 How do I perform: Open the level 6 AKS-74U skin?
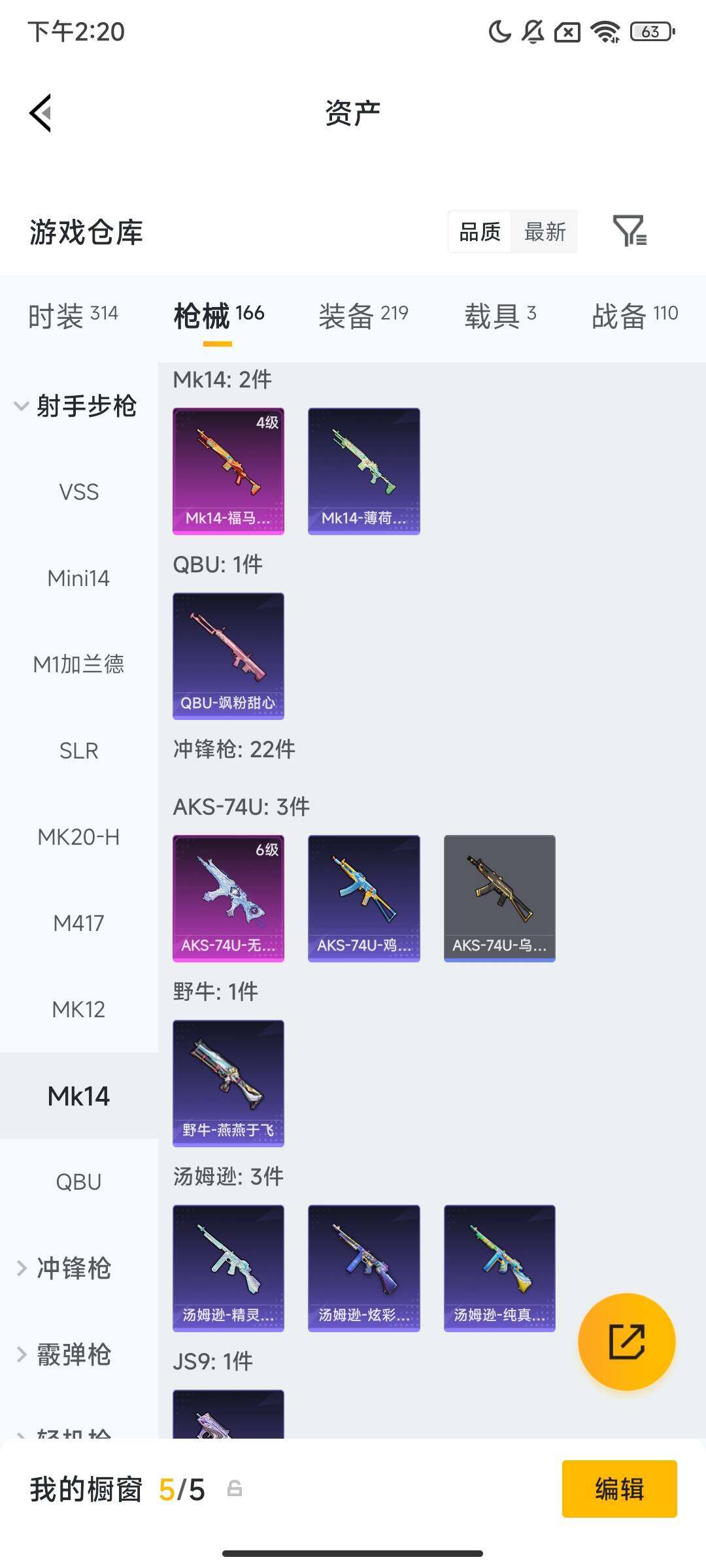pos(228,898)
